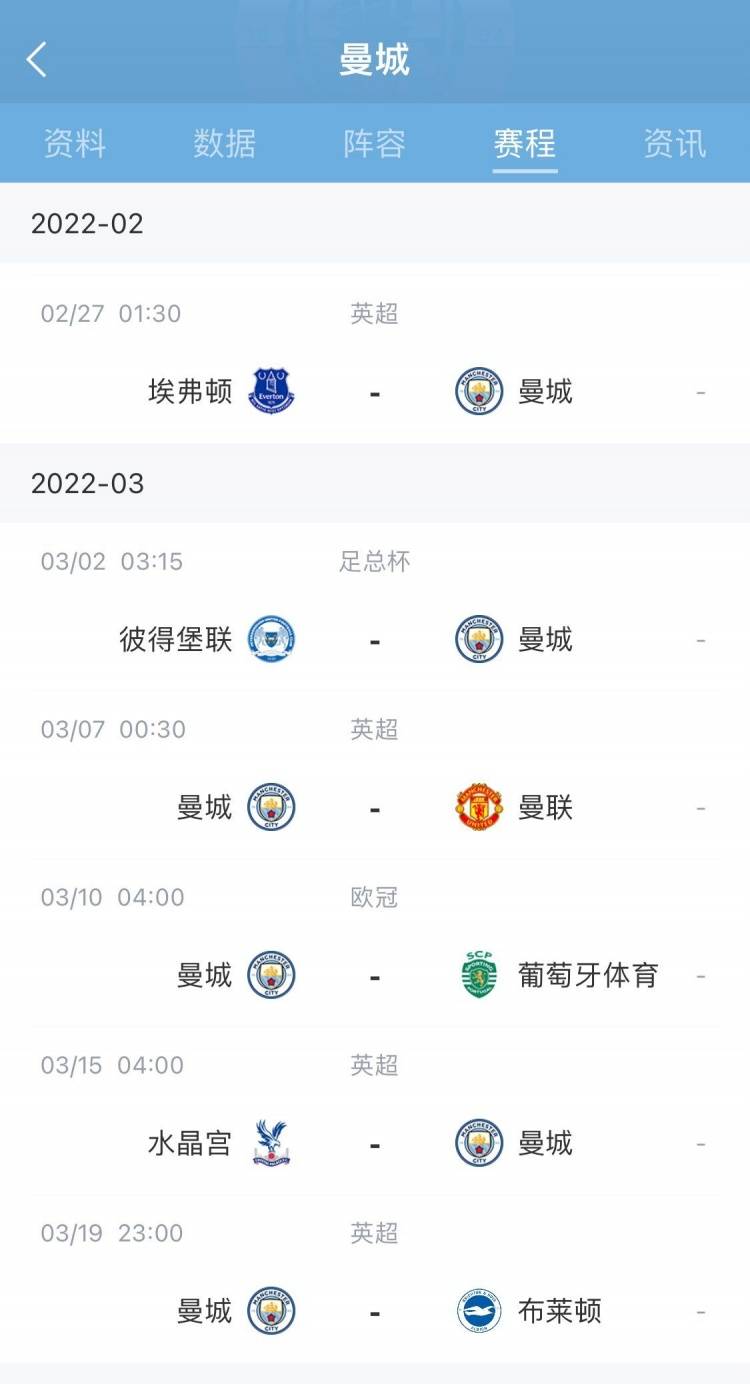Tap the back arrow at top left
The width and height of the screenshot is (750, 1384).
(38, 60)
